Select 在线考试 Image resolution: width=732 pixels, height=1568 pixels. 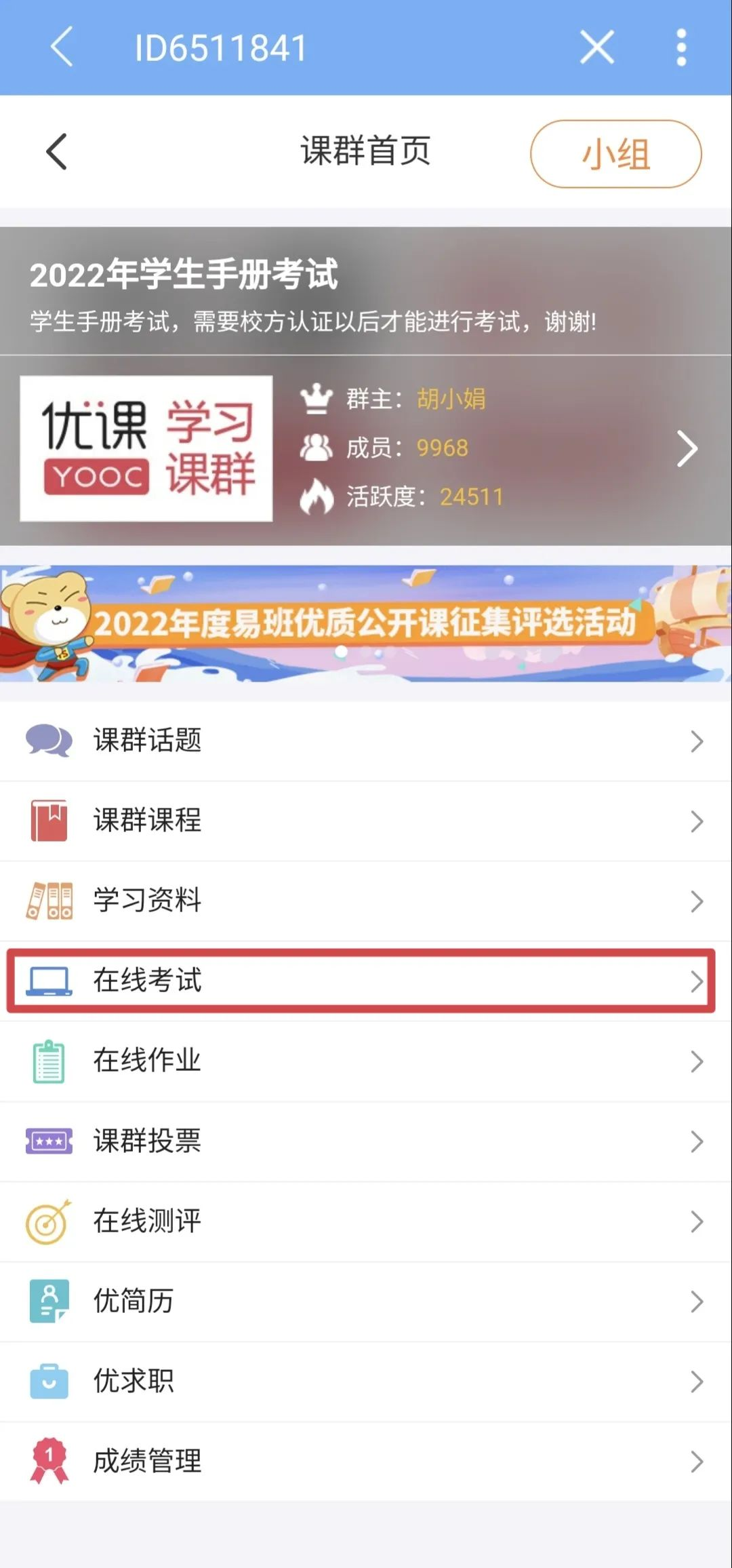[x=366, y=981]
